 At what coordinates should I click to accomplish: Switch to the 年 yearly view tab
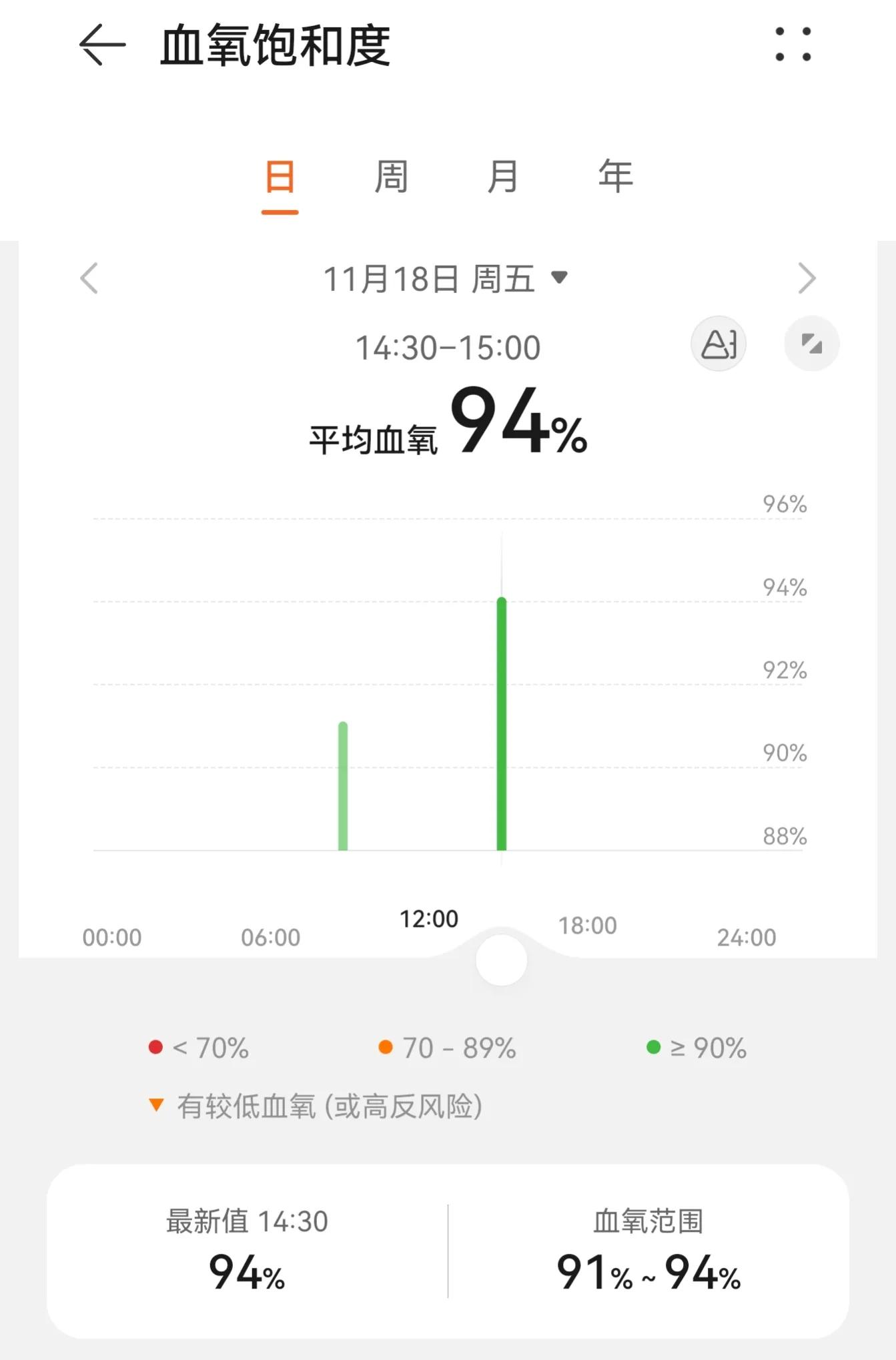point(615,176)
